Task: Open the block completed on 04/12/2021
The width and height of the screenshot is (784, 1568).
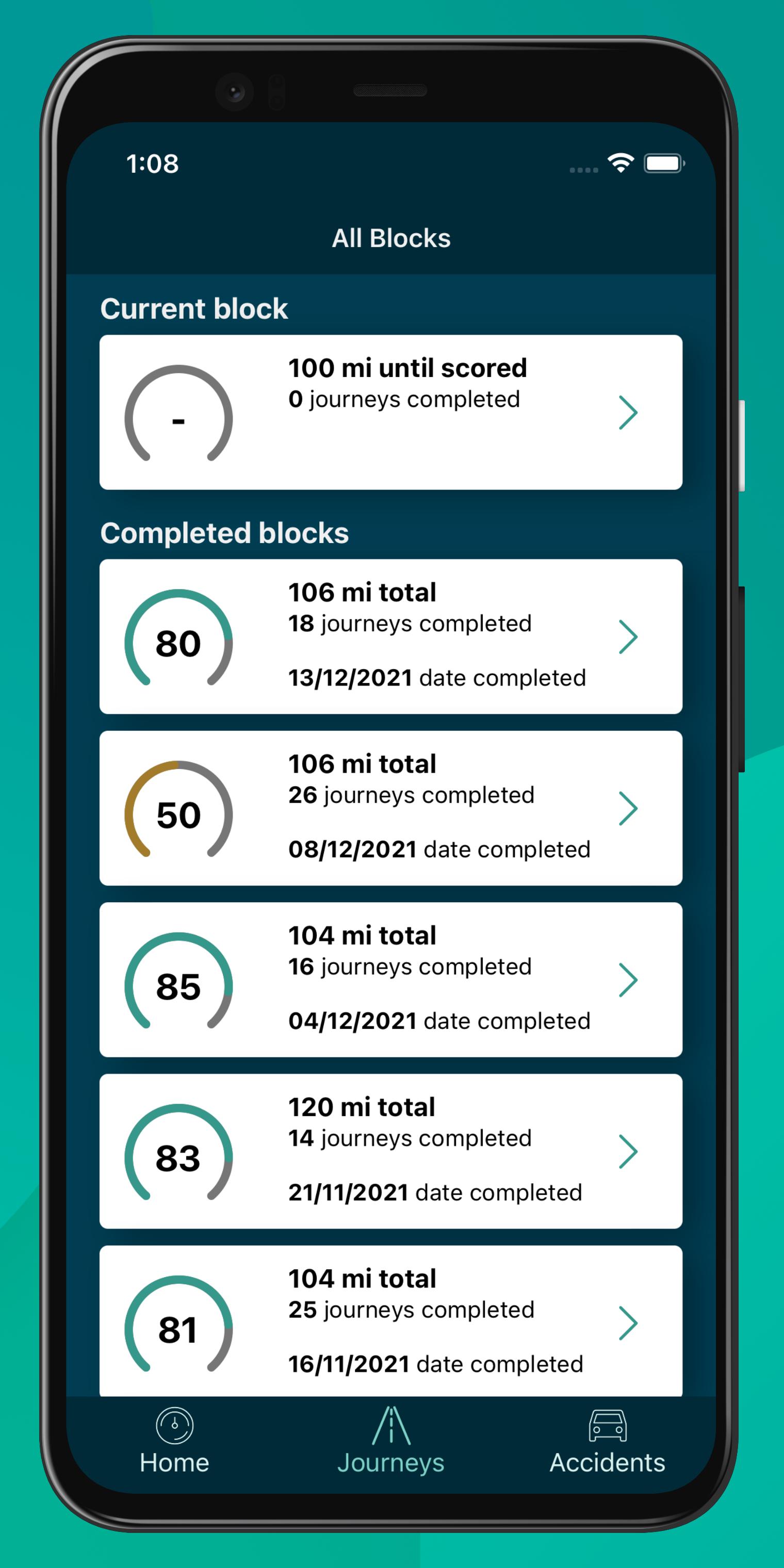Action: click(x=391, y=979)
